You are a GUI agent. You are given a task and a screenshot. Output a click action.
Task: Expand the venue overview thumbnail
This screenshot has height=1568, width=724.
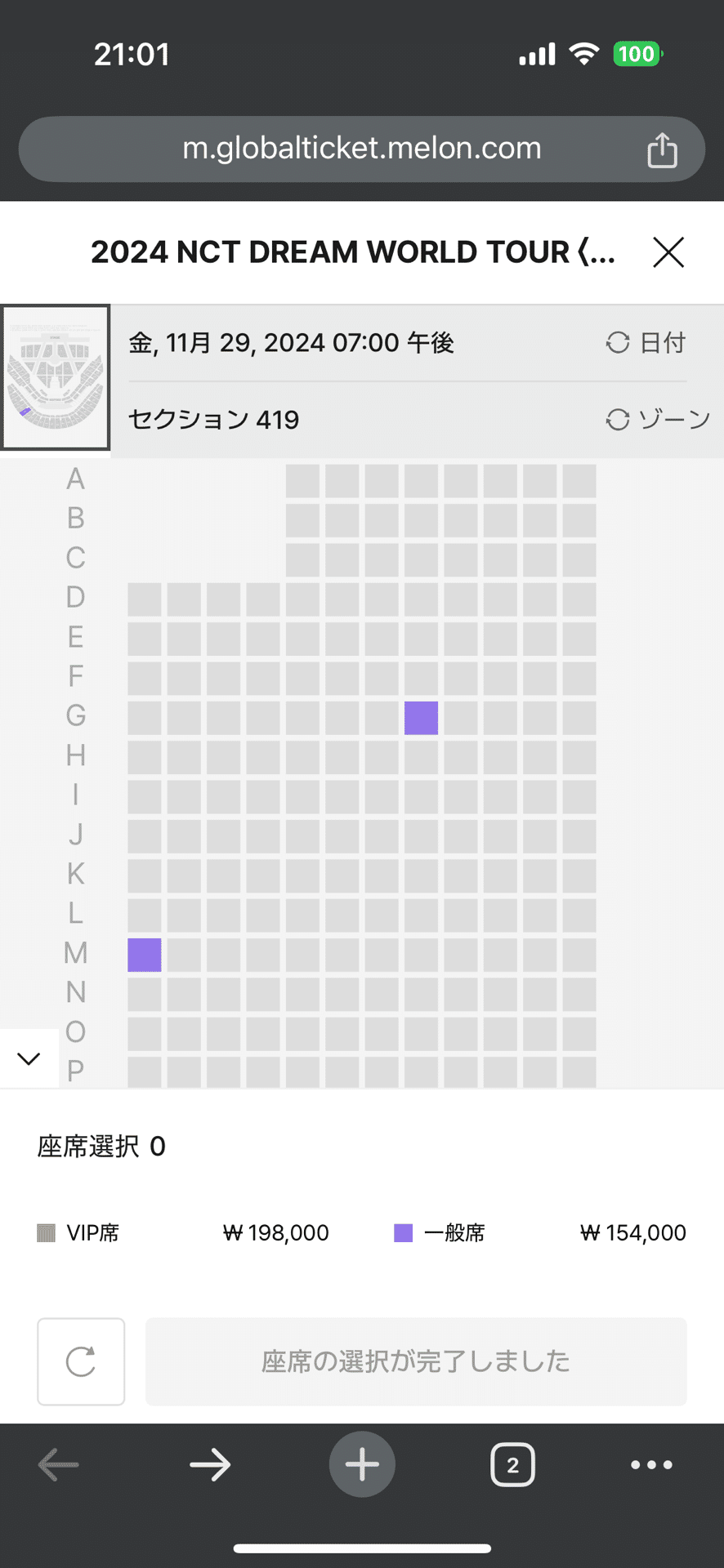[55, 376]
